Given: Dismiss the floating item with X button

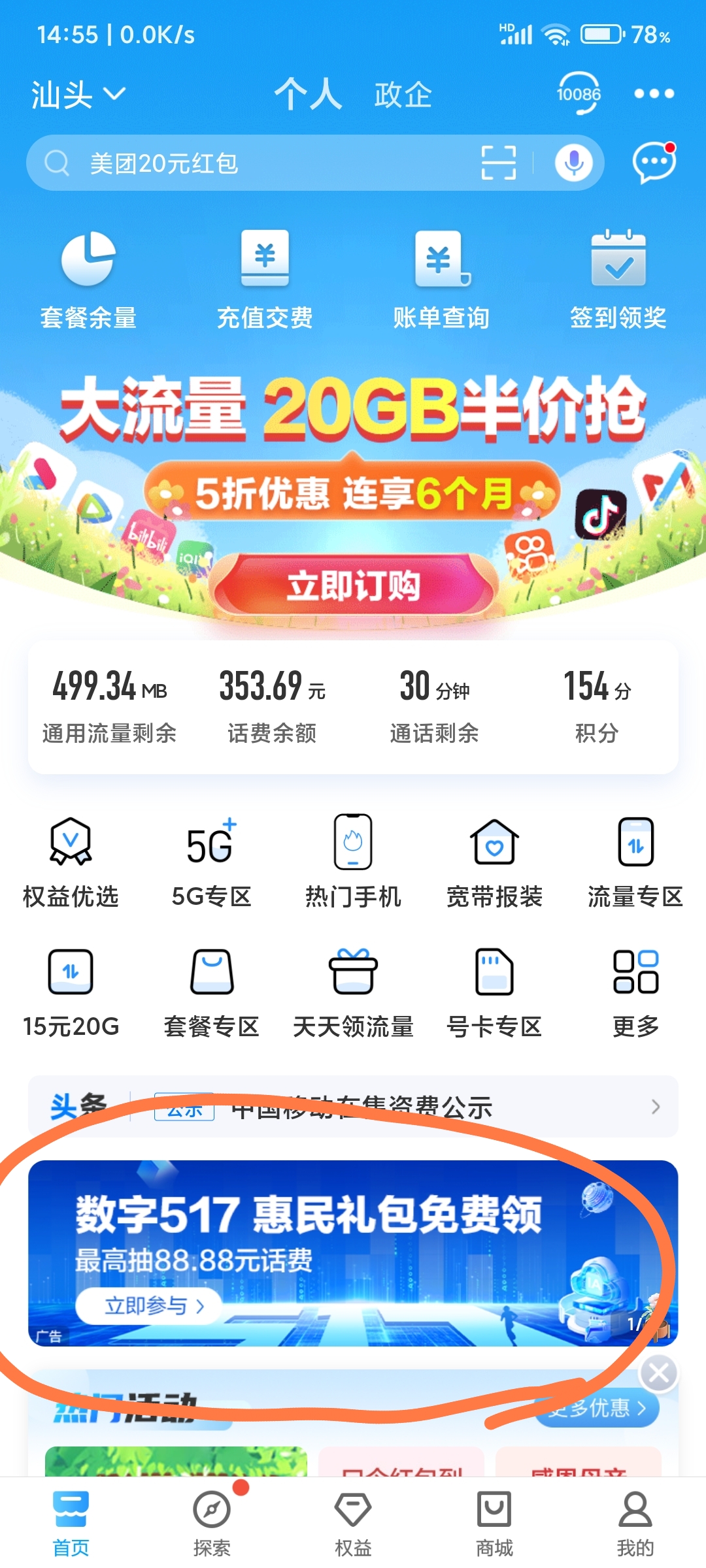Looking at the screenshot, I should (x=658, y=1373).
